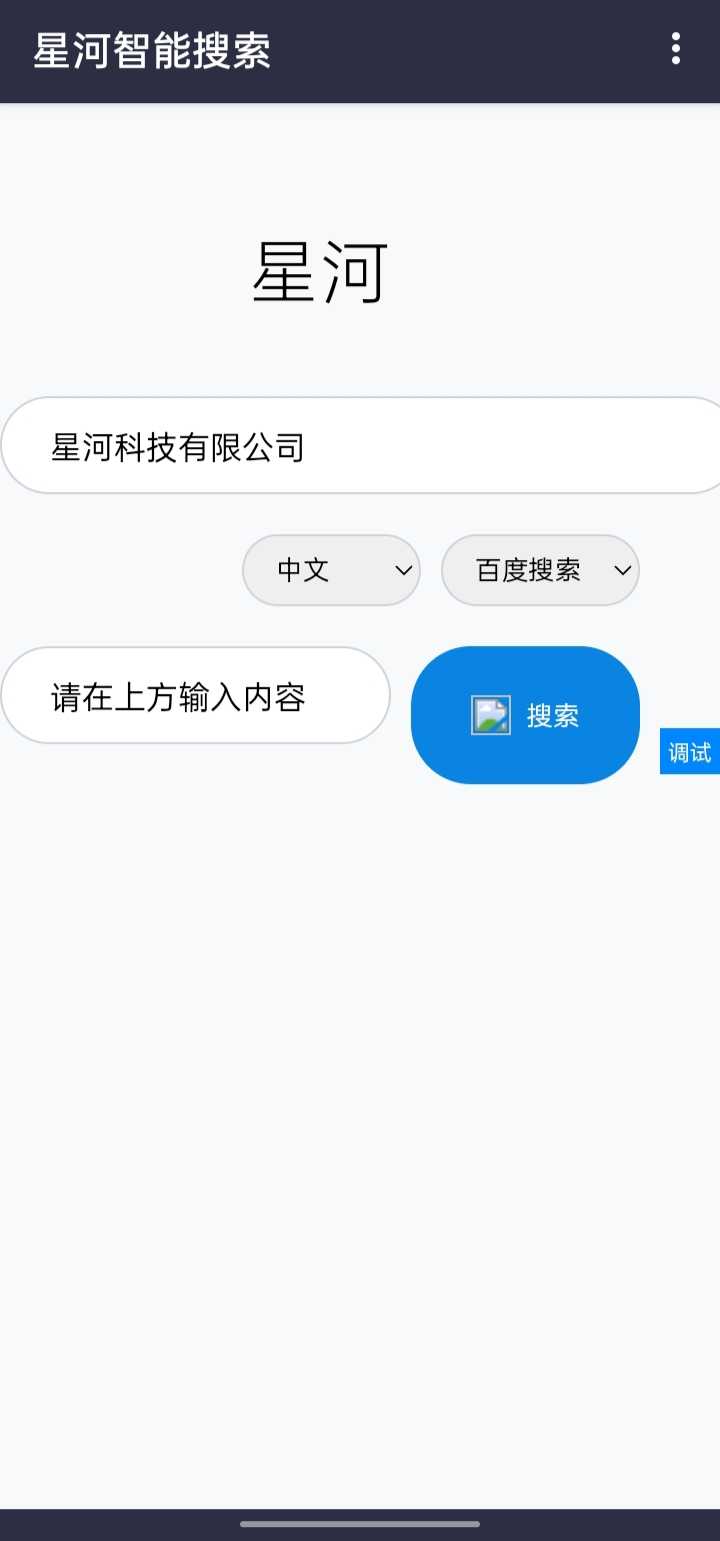This screenshot has height=1541, width=720.
Task: Tap the blue 搜索 button
Action: [x=525, y=715]
